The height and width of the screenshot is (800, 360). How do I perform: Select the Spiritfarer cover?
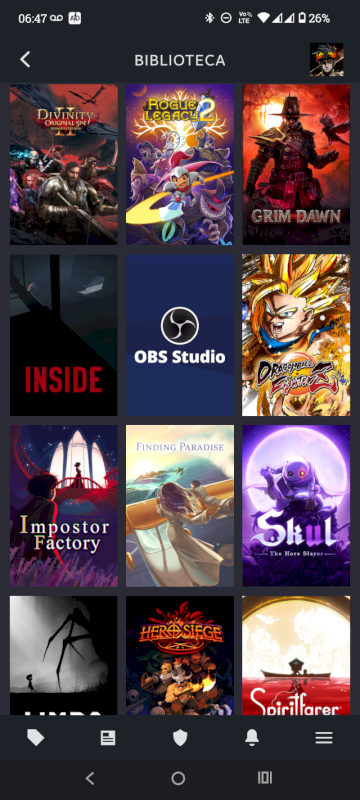click(296, 655)
